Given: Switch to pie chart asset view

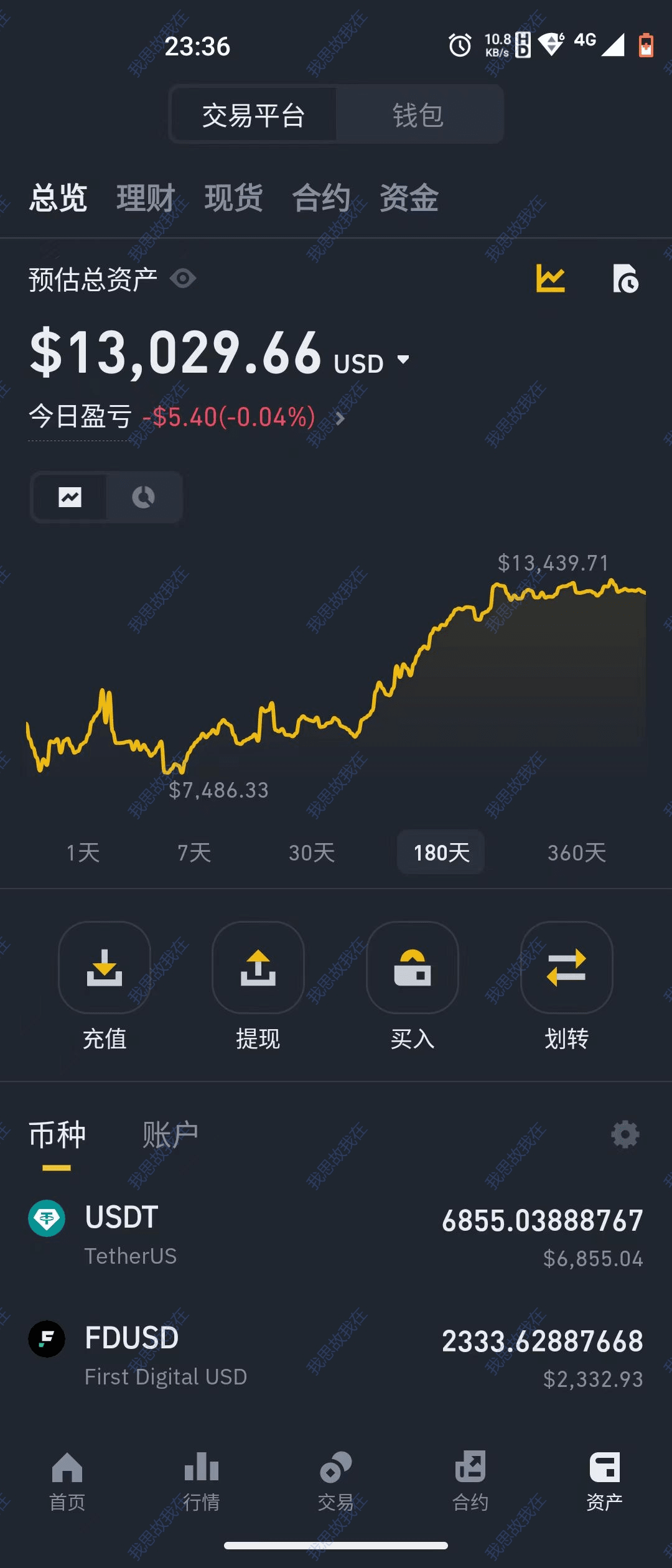Looking at the screenshot, I should click(x=144, y=497).
